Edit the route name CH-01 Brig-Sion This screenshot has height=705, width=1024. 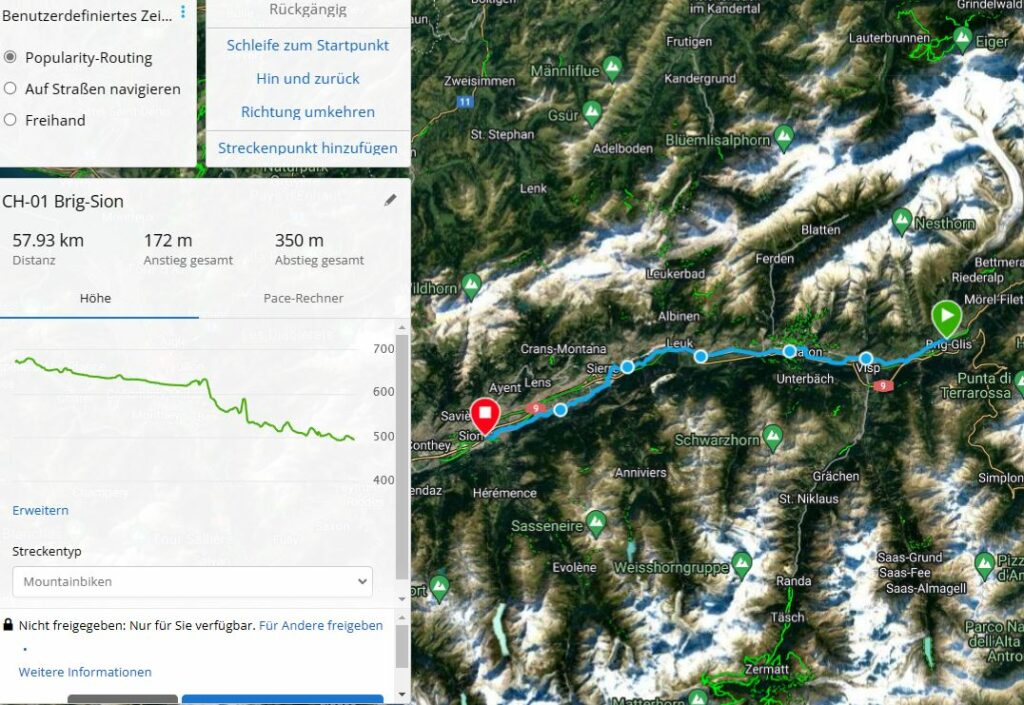pyautogui.click(x=390, y=200)
